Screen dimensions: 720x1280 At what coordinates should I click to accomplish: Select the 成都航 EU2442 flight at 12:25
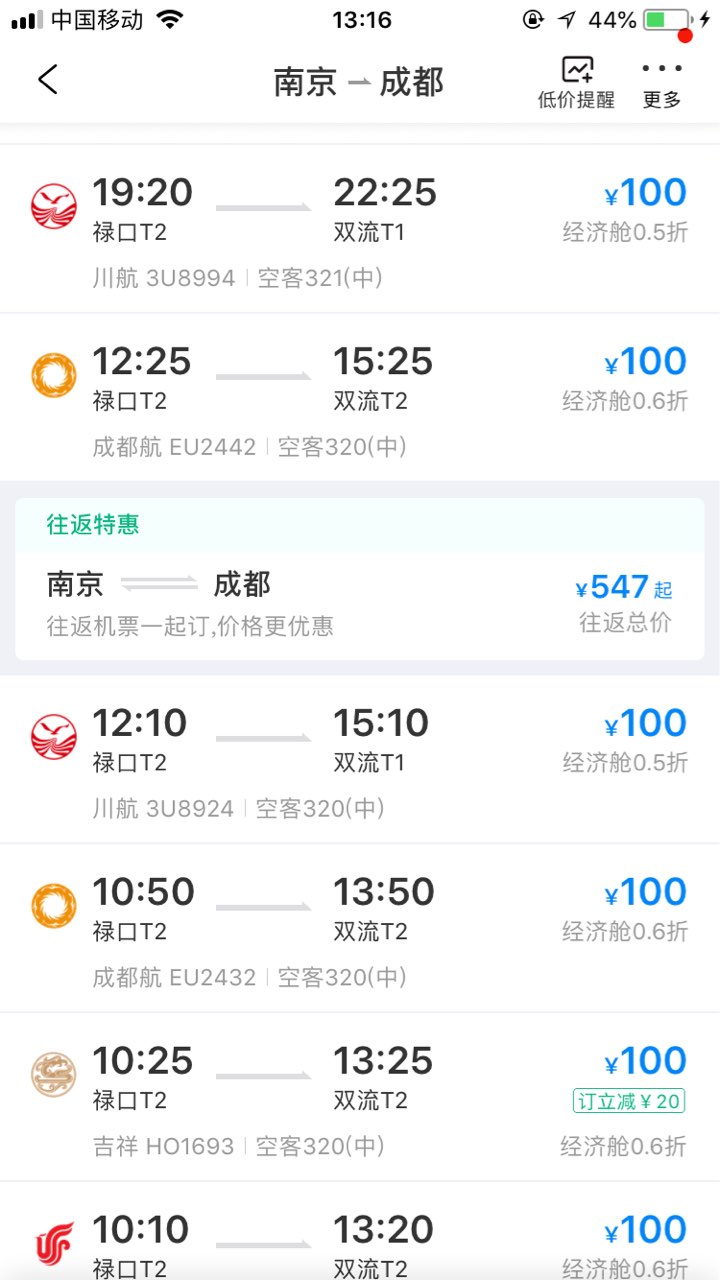(360, 397)
